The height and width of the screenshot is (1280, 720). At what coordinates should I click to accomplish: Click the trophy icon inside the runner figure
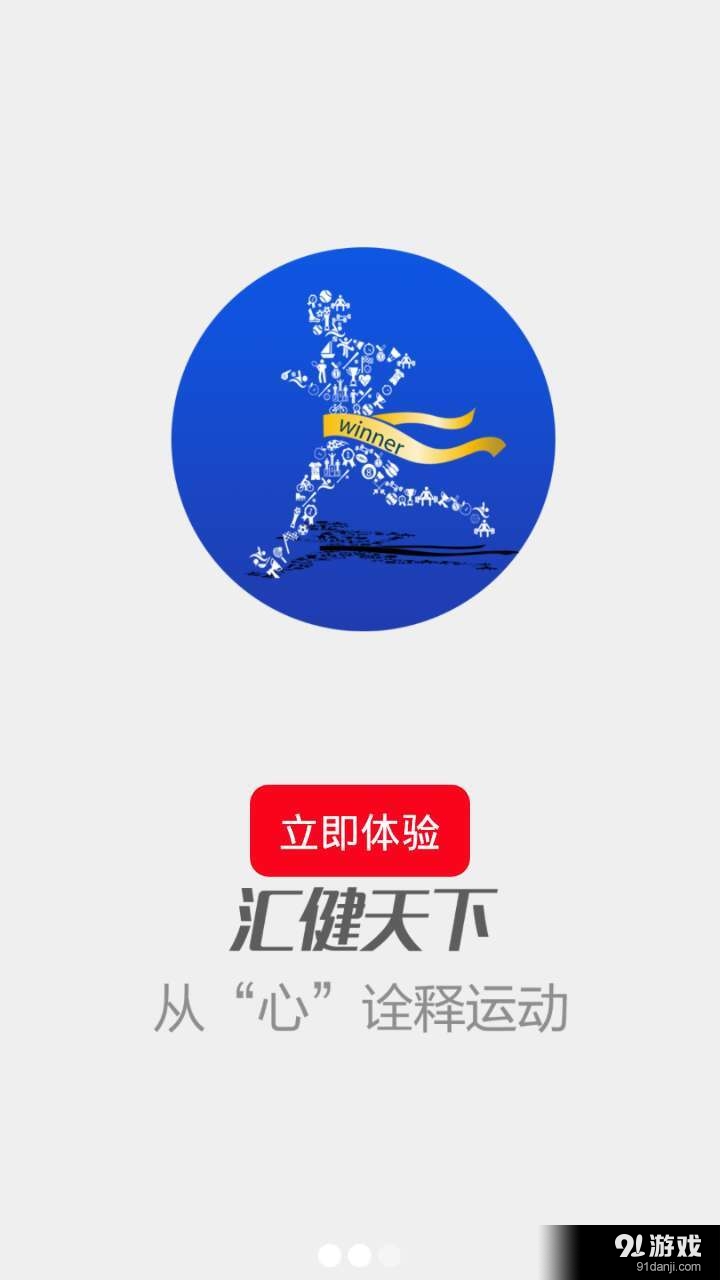354,376
